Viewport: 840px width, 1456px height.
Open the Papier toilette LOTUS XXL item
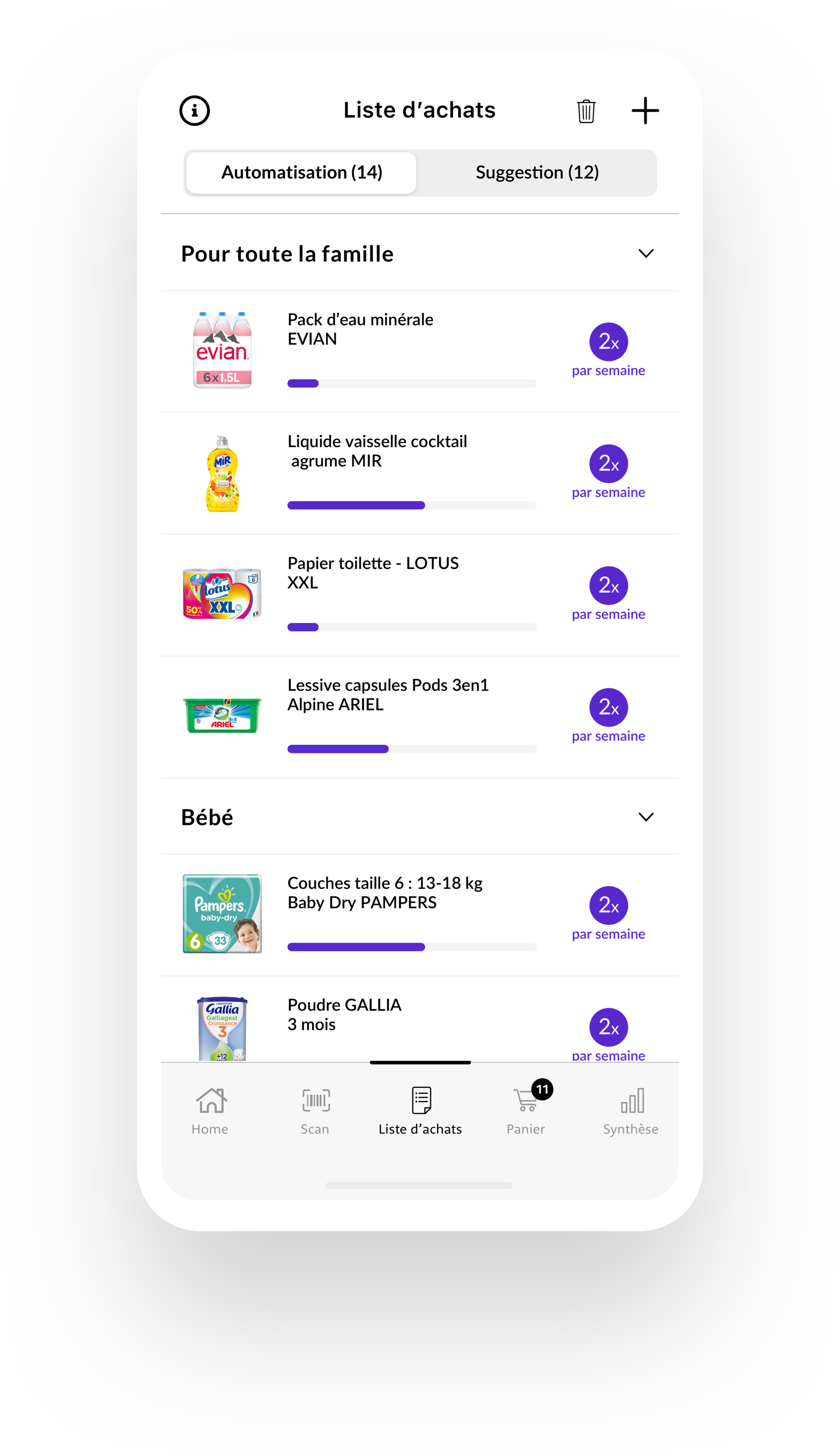[373, 573]
